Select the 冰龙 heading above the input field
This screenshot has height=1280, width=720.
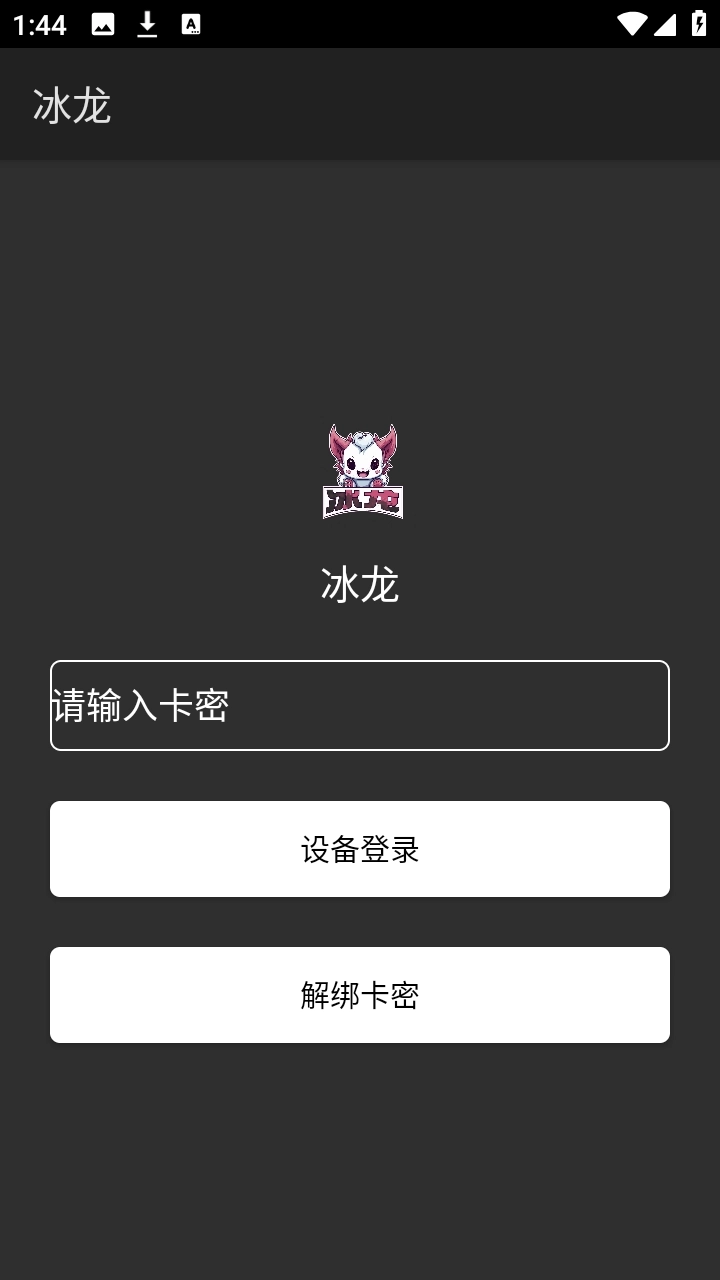coord(360,586)
